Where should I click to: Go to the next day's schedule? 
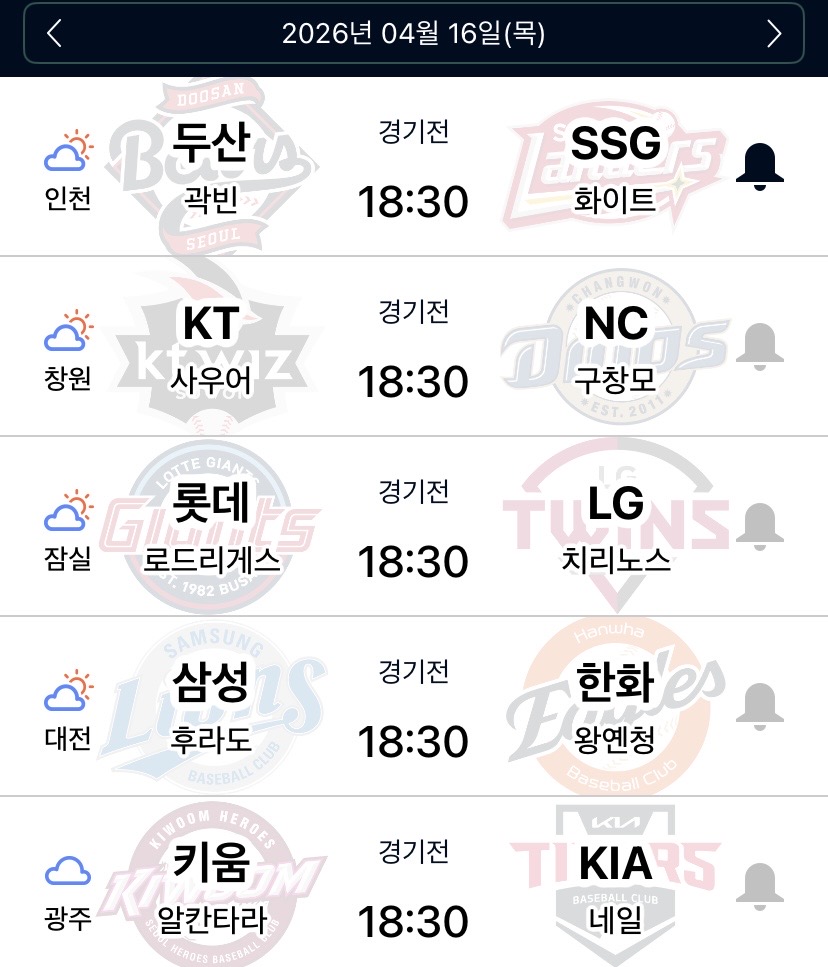[x=773, y=34]
